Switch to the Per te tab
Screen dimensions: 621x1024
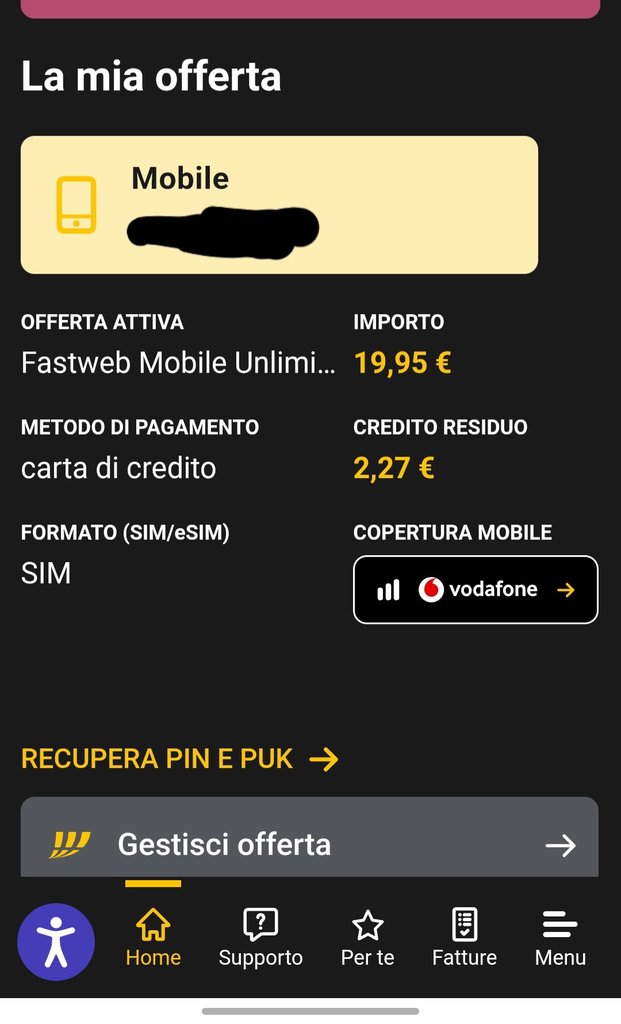tap(367, 938)
